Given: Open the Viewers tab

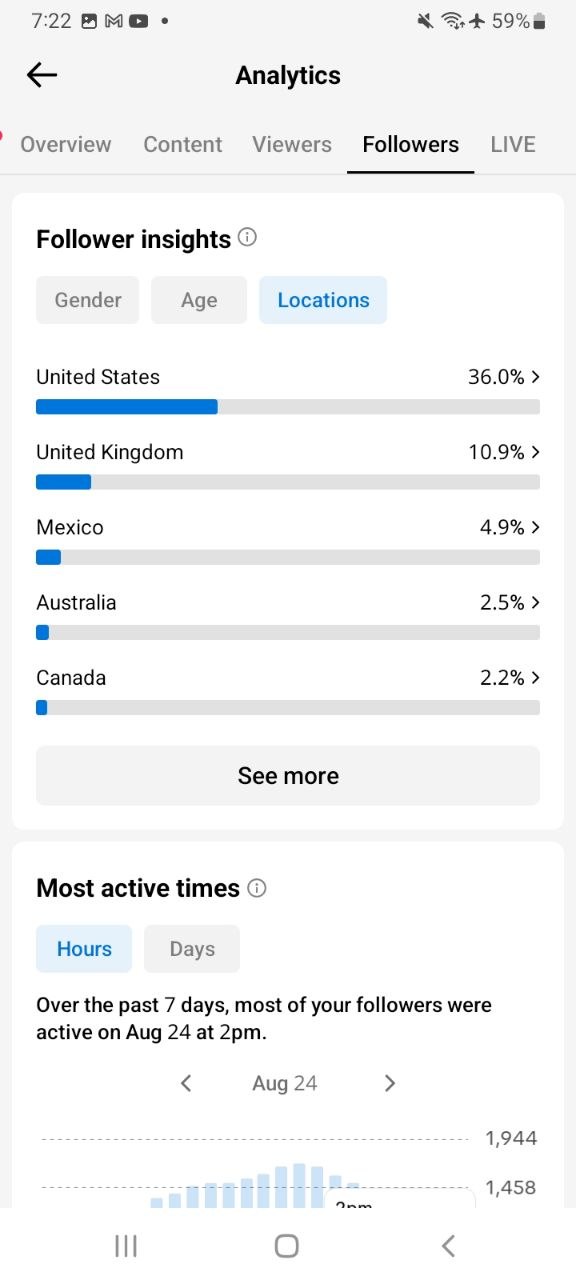Looking at the screenshot, I should click(x=292, y=144).
